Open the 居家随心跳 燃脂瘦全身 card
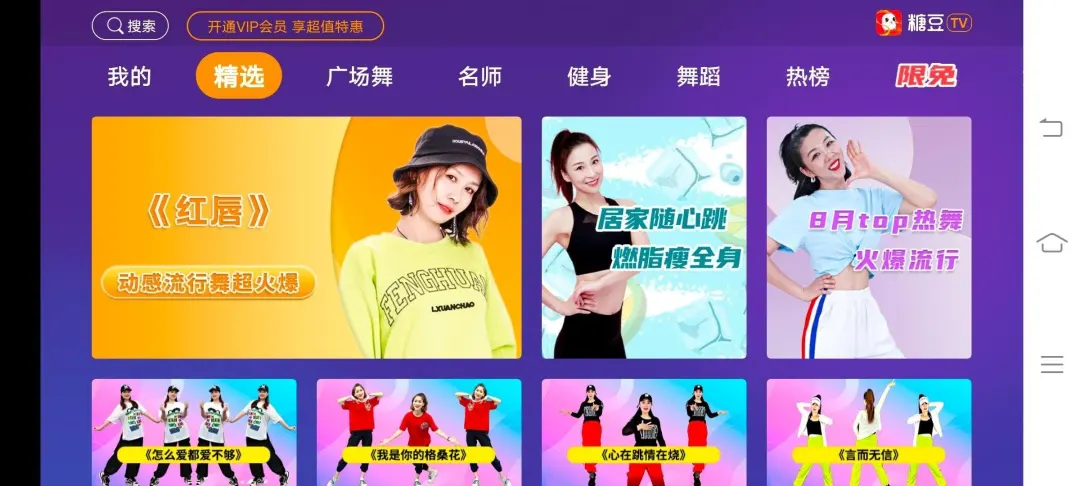Viewport: 1080px width, 486px height. click(644, 238)
